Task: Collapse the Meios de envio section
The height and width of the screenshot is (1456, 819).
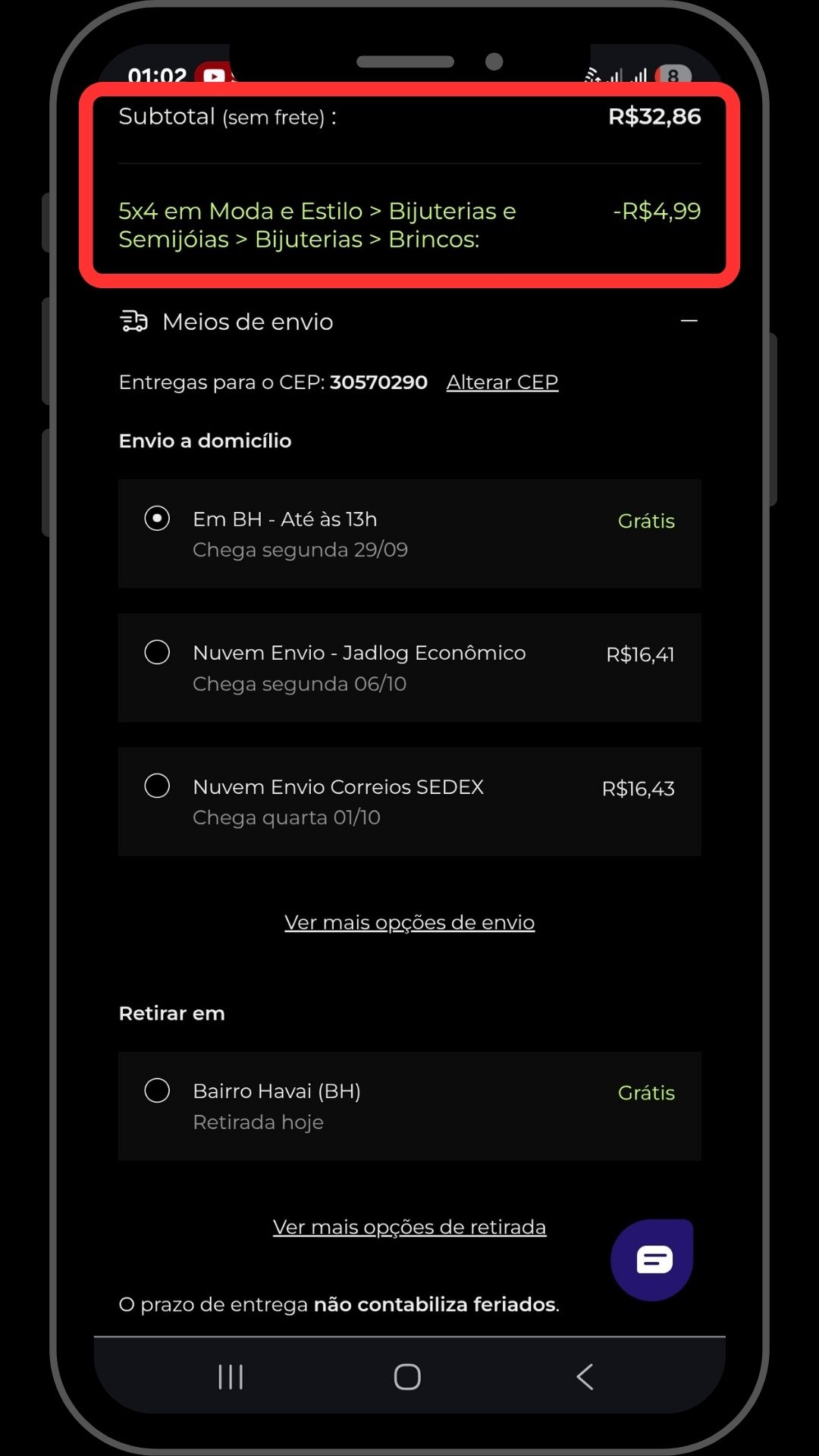Action: coord(689,322)
